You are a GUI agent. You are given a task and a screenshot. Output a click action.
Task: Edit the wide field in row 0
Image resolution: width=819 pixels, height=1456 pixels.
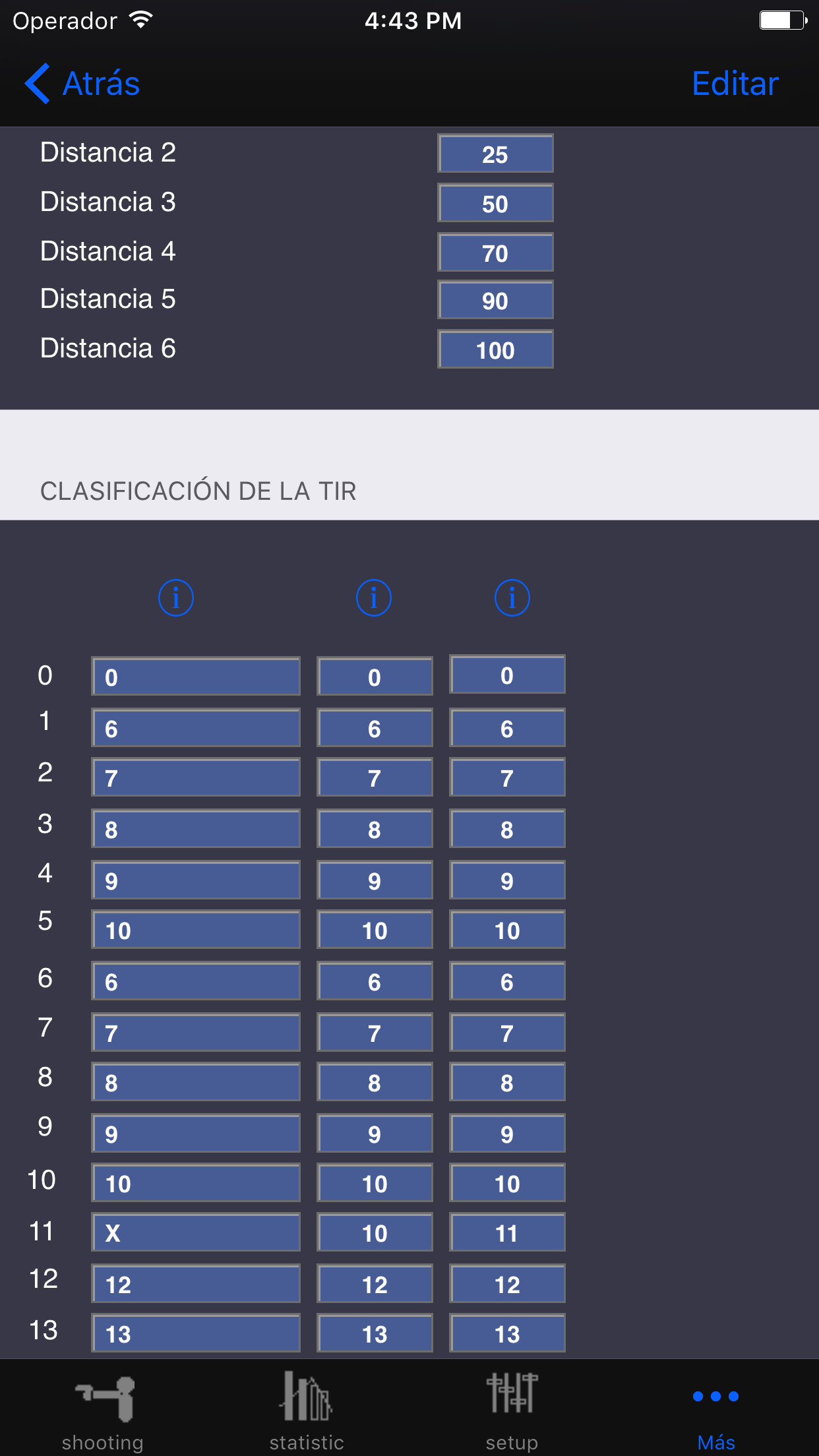point(196,677)
